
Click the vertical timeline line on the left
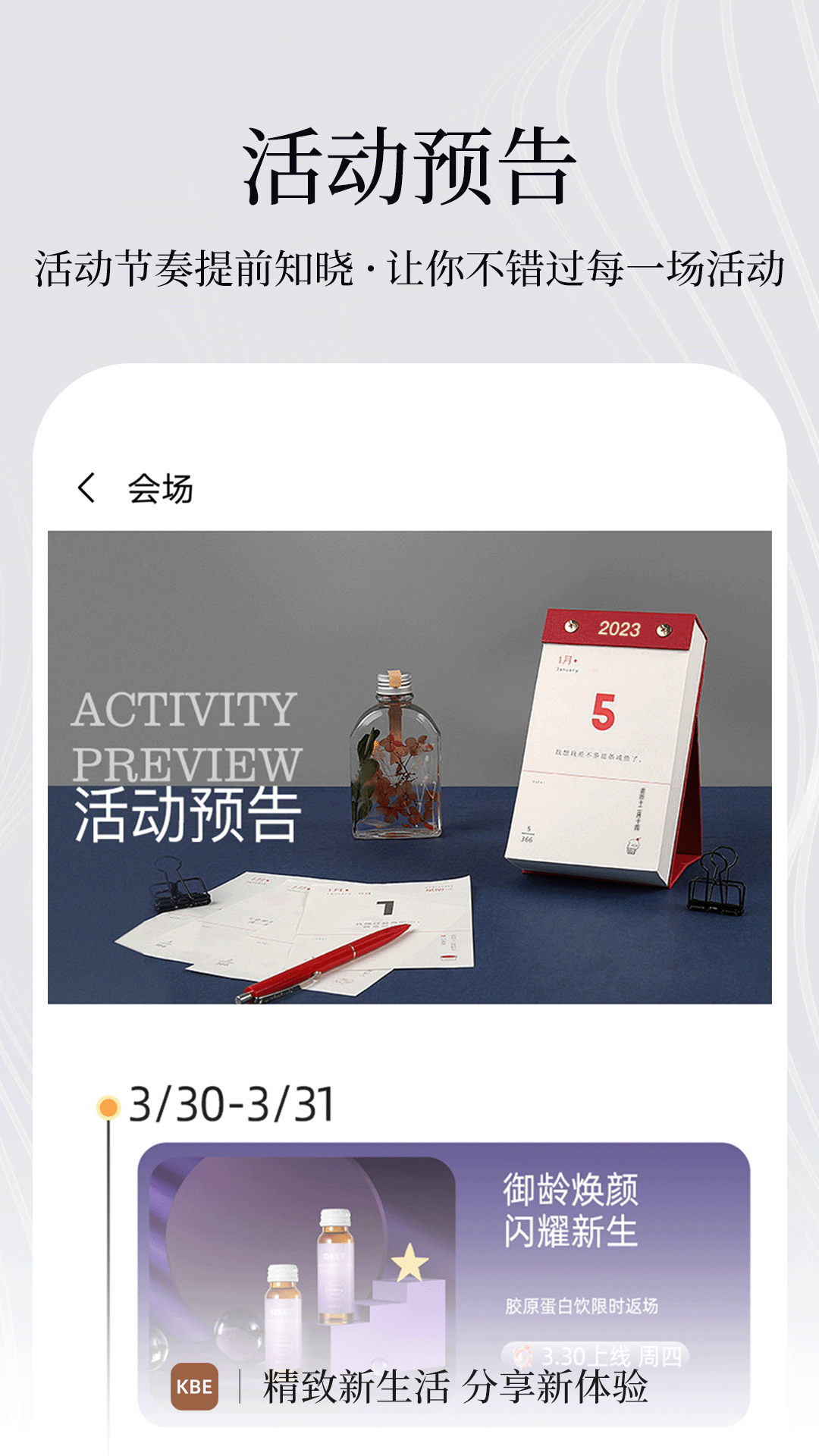coord(108,1251)
